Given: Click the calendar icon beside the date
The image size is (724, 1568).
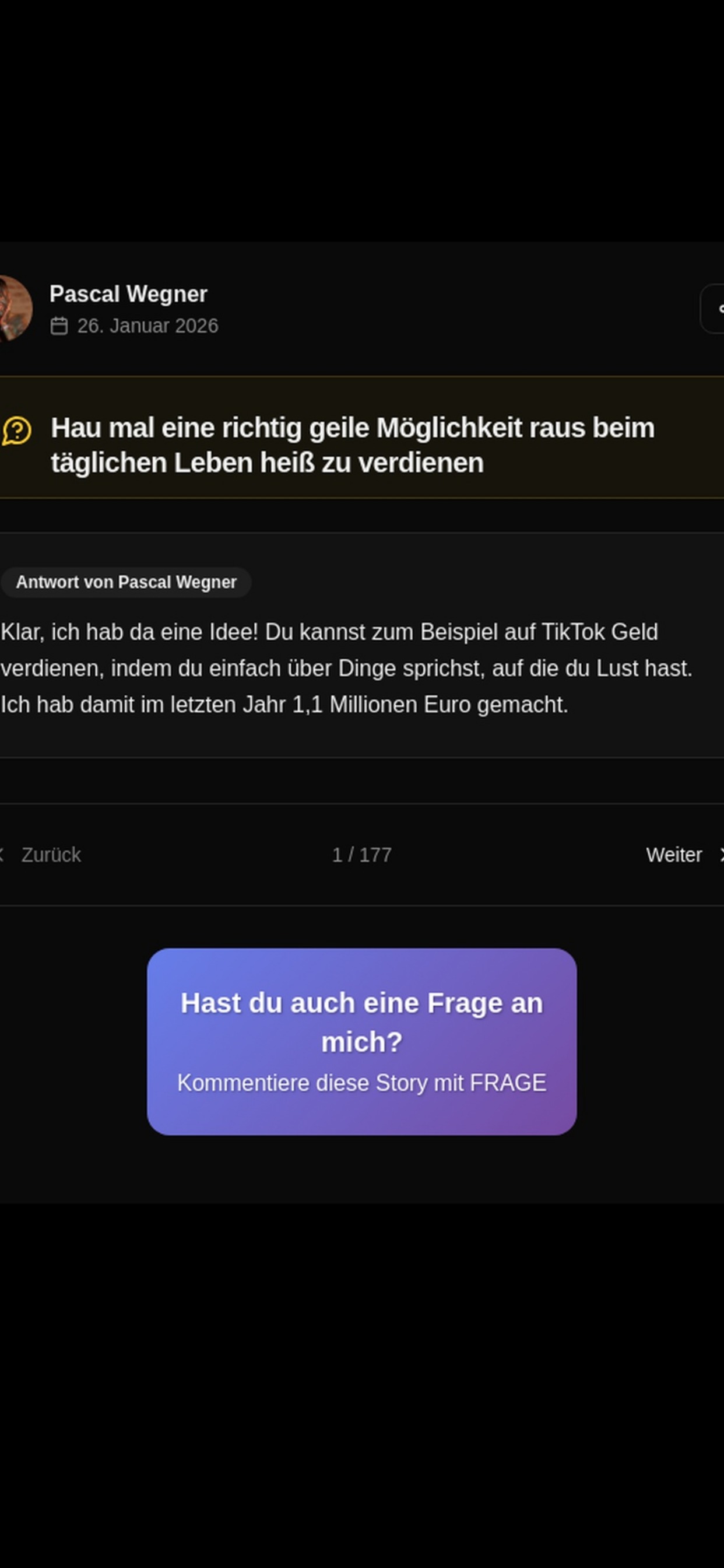Looking at the screenshot, I should [x=59, y=325].
